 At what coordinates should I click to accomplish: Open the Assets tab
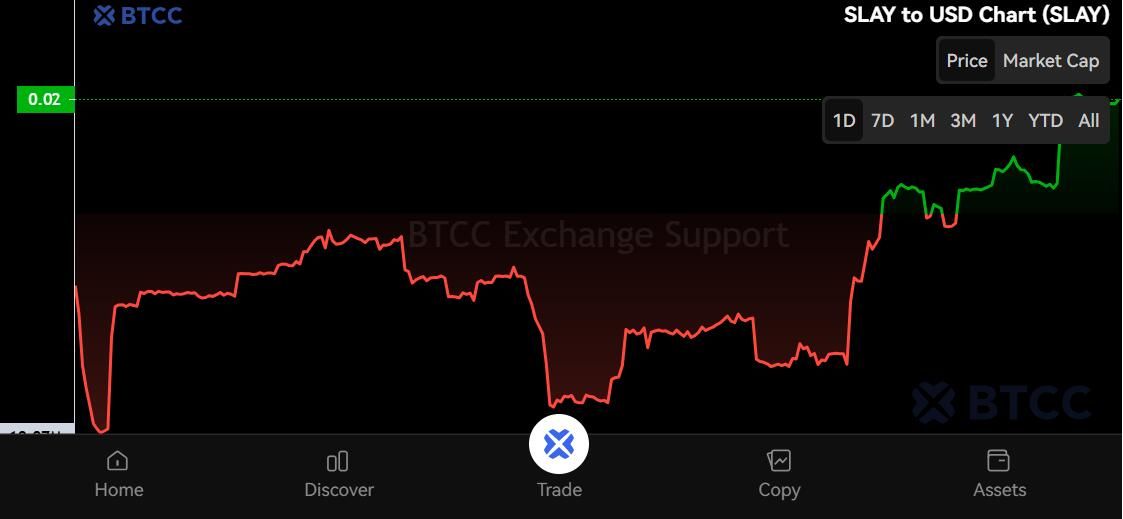coord(999,474)
